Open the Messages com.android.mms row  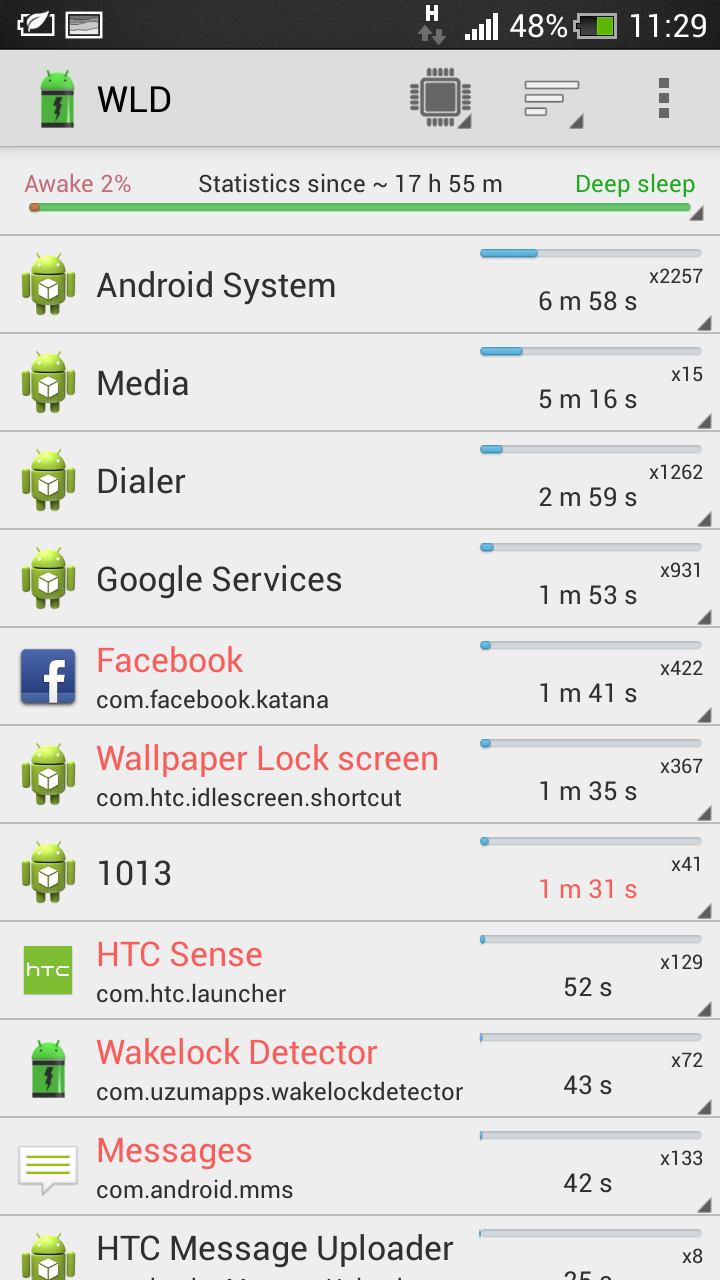coord(360,1167)
